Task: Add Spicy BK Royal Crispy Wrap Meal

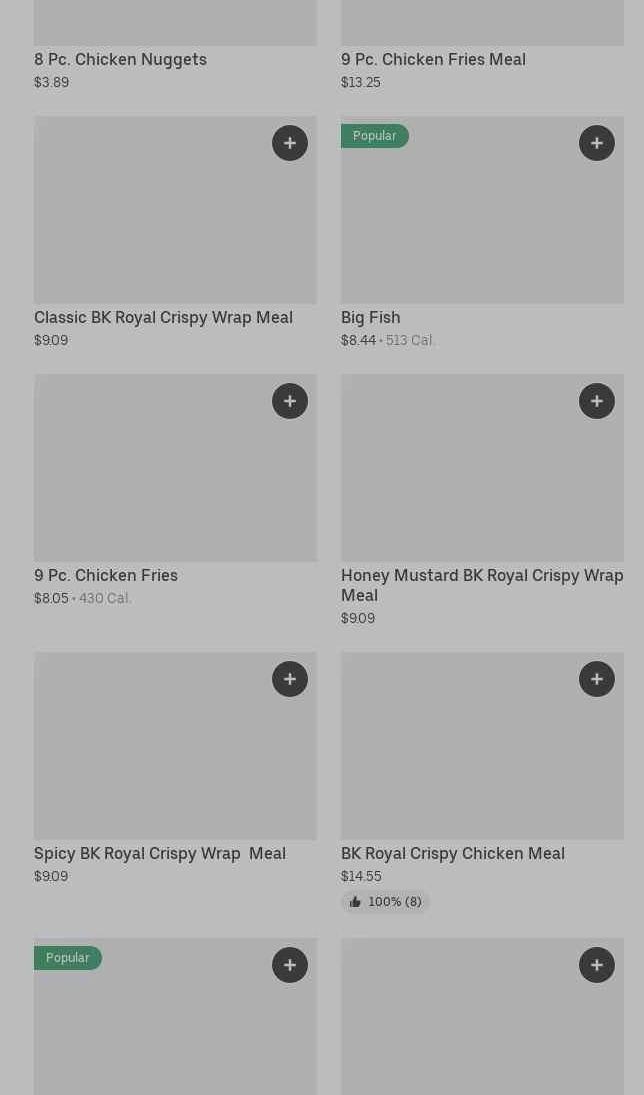Action: pos(290,679)
